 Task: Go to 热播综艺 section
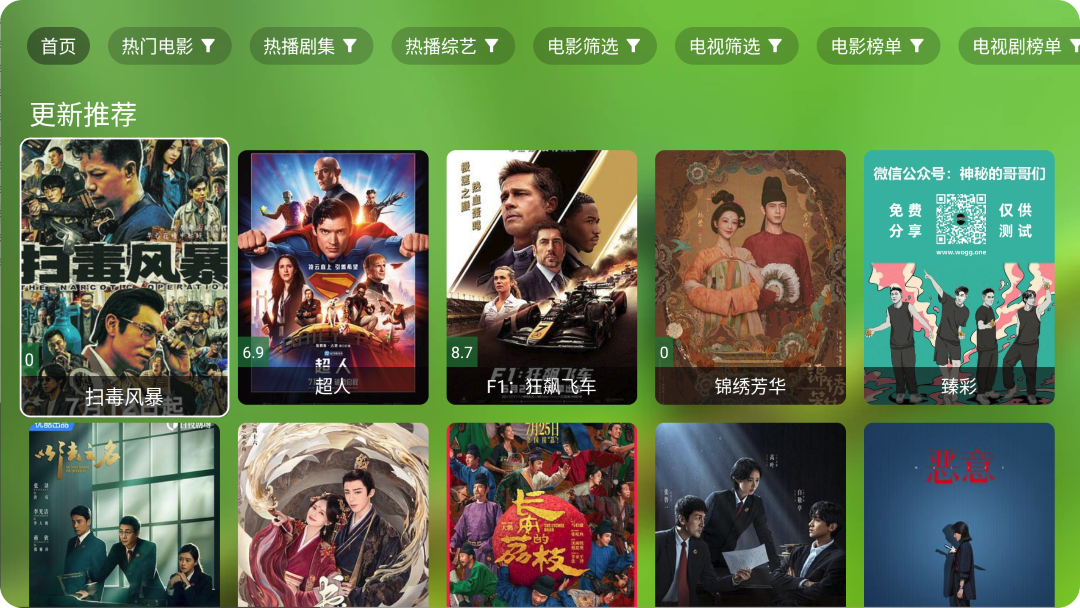click(452, 46)
